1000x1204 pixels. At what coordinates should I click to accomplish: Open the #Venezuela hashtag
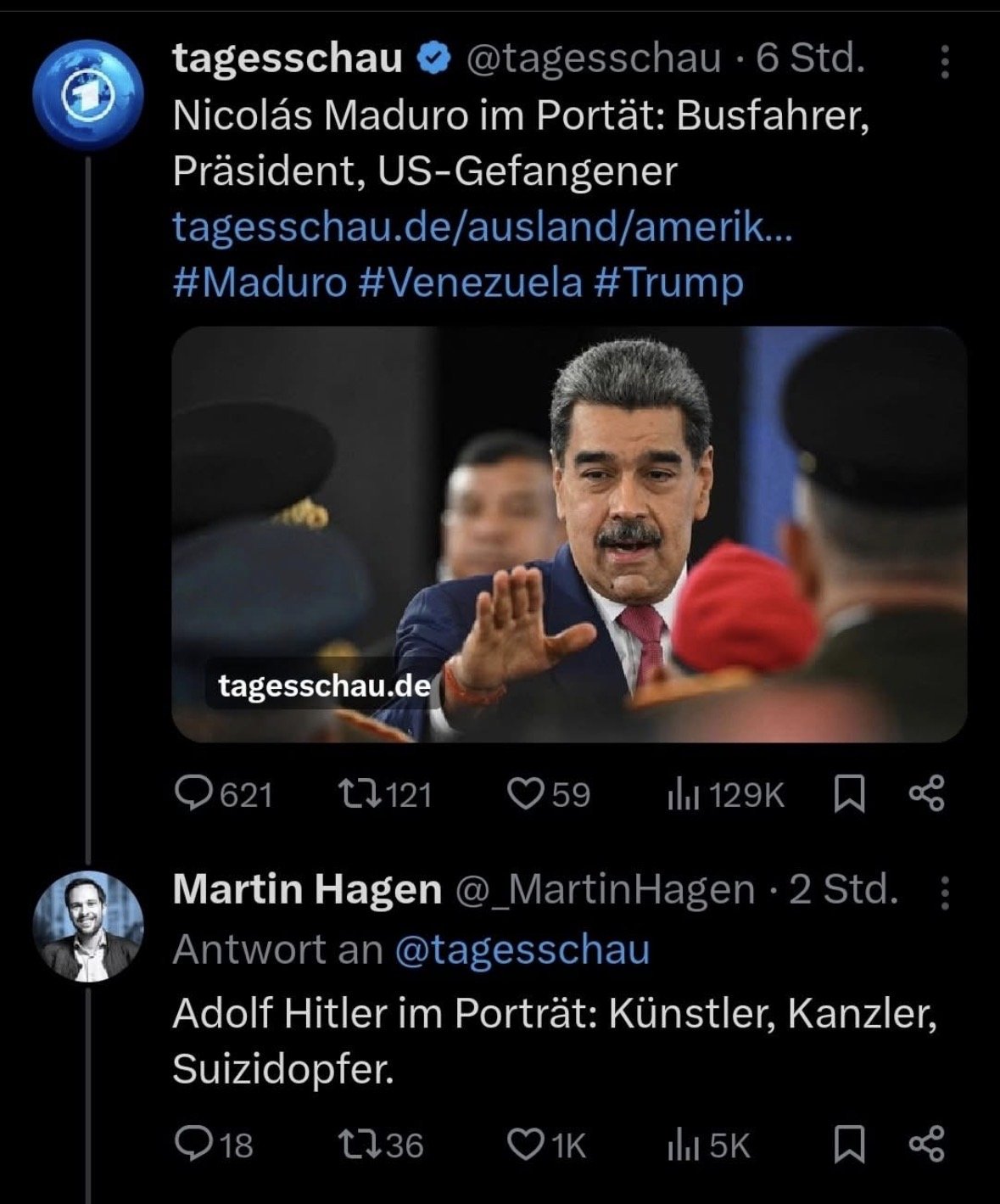pos(470,282)
